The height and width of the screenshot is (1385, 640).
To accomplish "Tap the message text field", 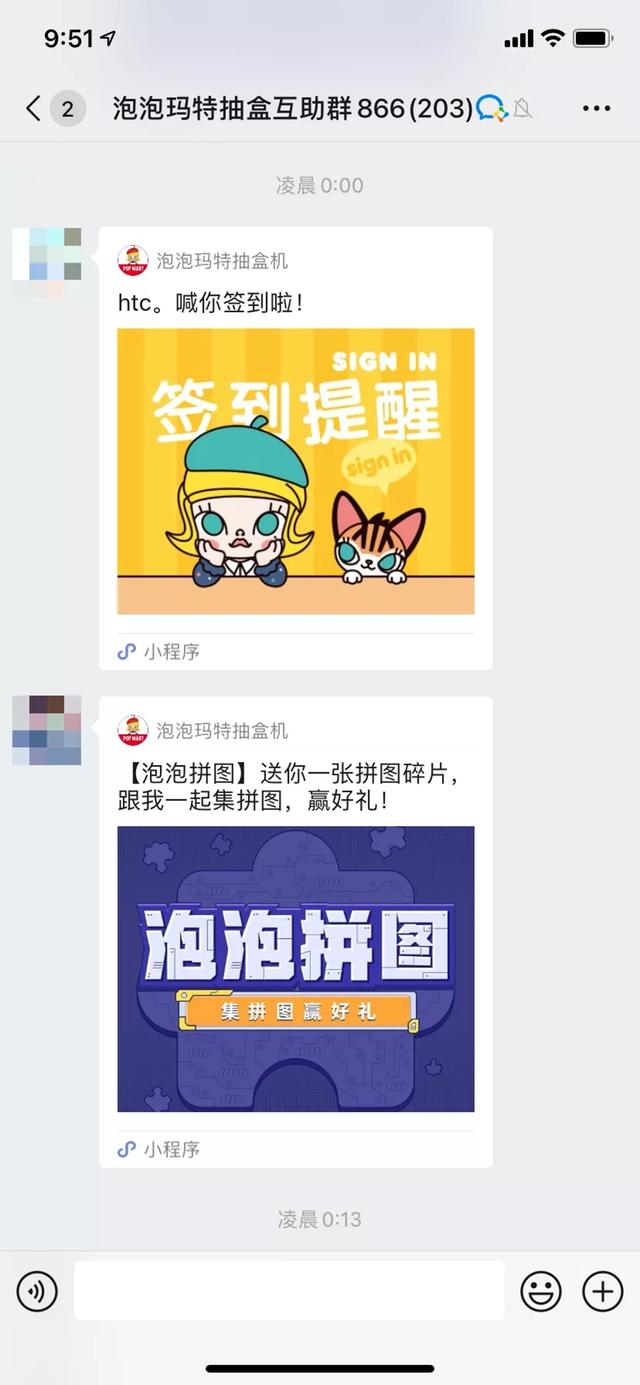I will click(x=289, y=1291).
